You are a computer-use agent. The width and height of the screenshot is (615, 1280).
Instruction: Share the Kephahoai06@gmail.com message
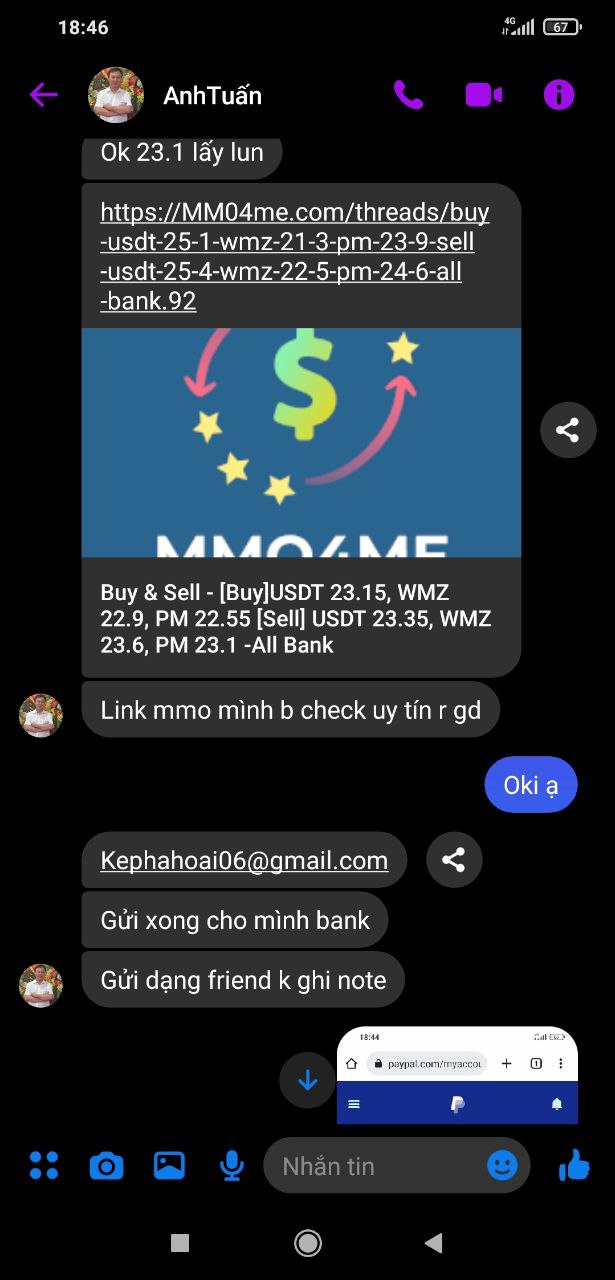pos(454,860)
